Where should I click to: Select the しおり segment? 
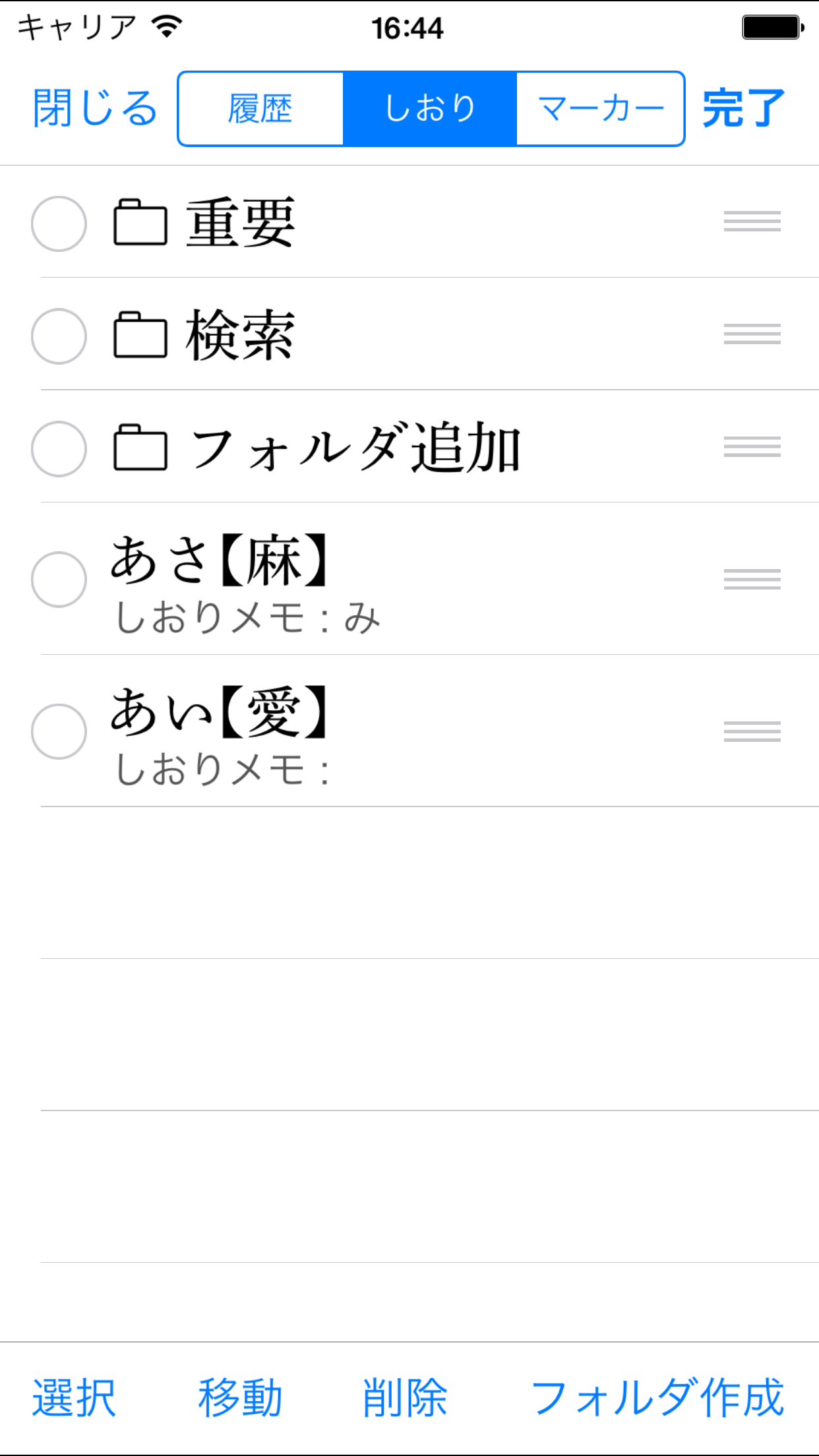pyautogui.click(x=430, y=109)
